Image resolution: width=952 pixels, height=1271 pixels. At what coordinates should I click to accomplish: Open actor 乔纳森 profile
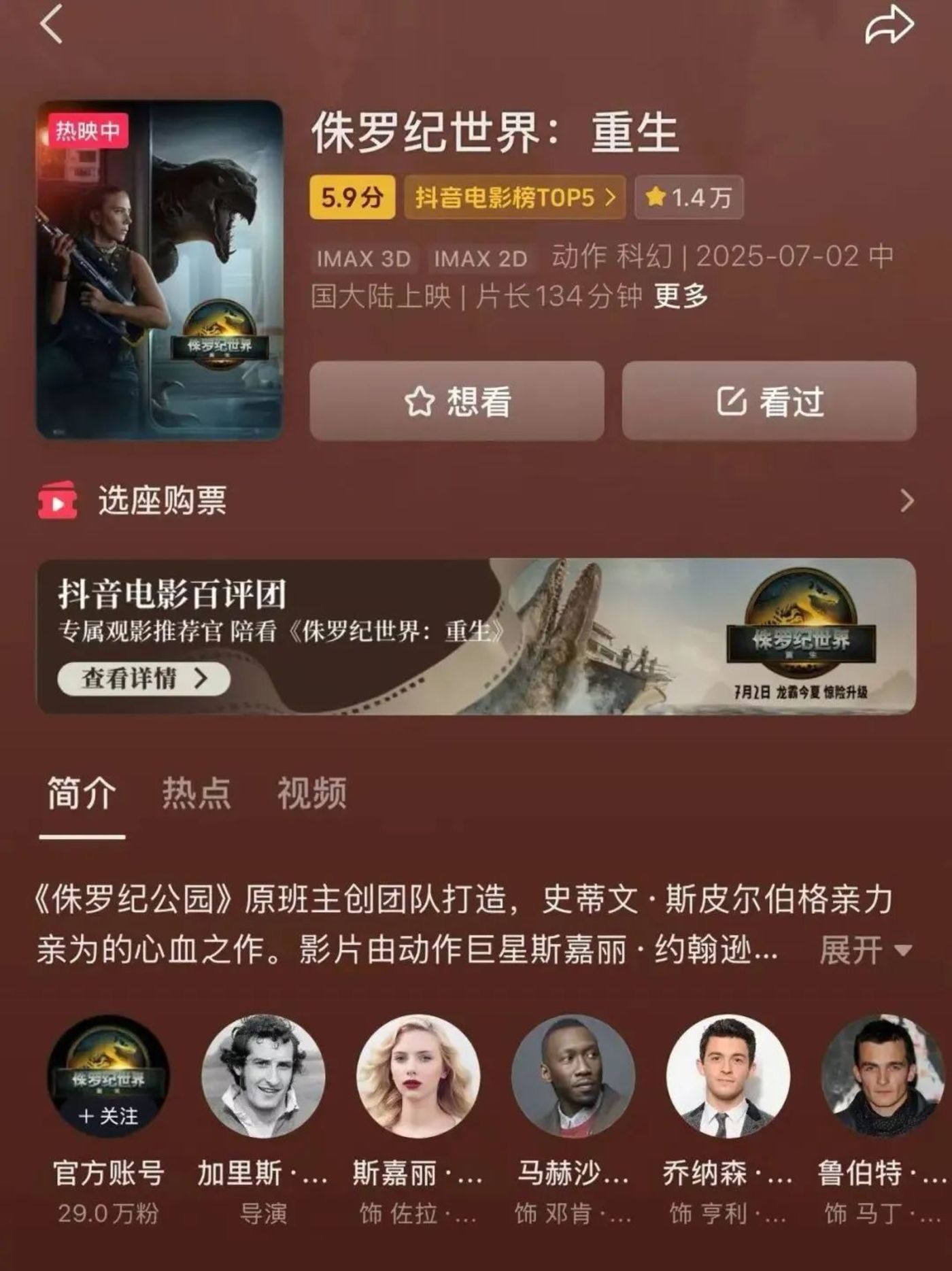(x=728, y=1077)
